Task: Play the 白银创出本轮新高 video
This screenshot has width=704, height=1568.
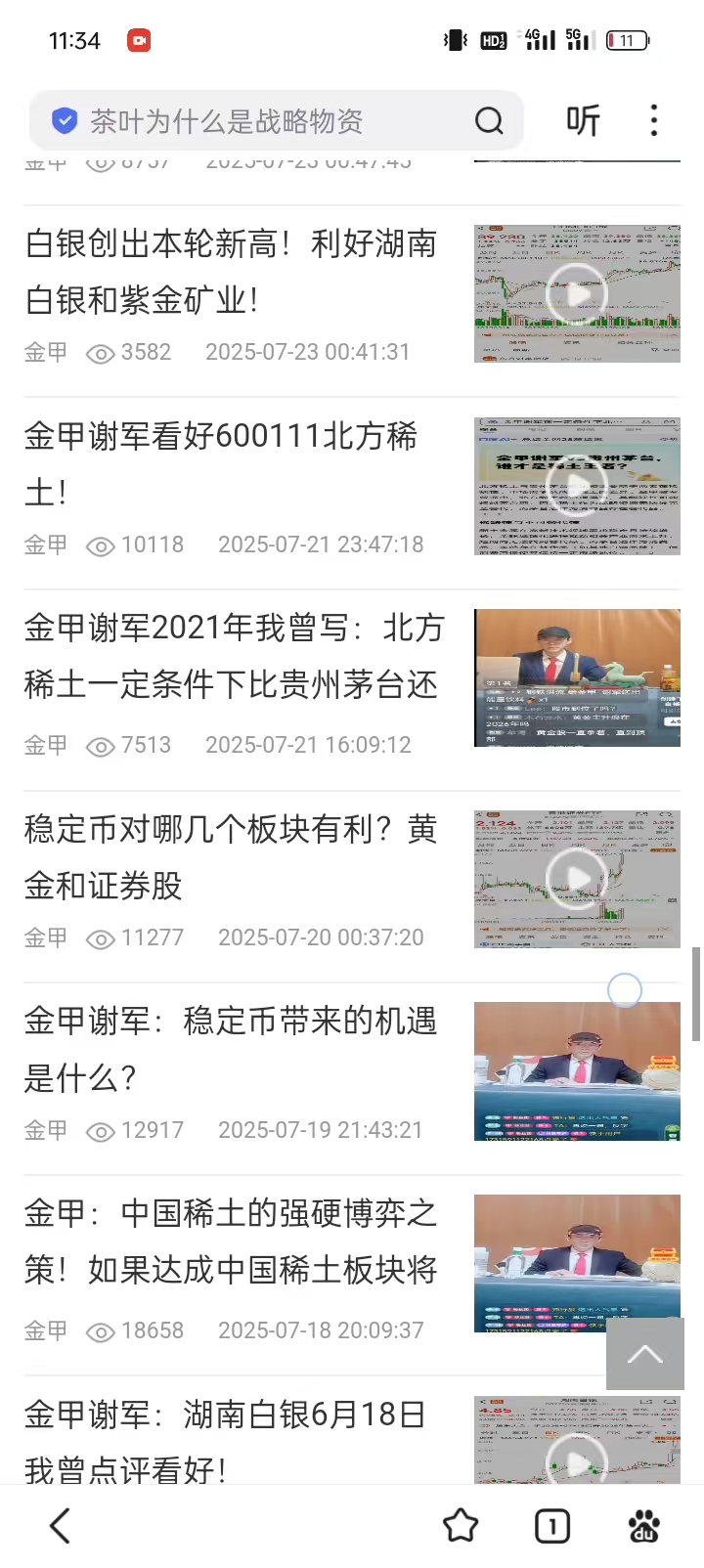Action: tap(576, 294)
